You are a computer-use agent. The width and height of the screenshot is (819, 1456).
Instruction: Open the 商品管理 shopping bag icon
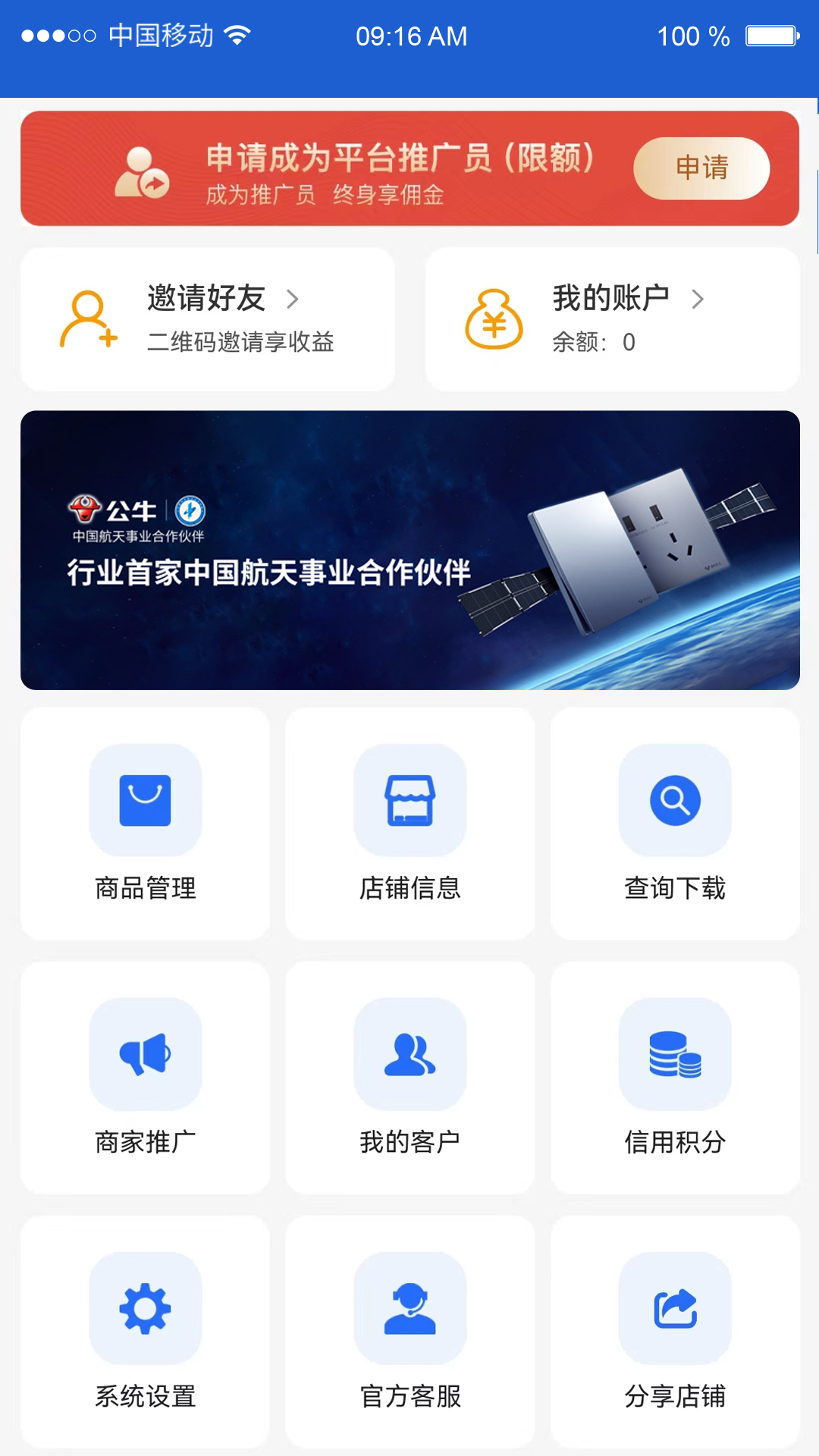tap(146, 801)
